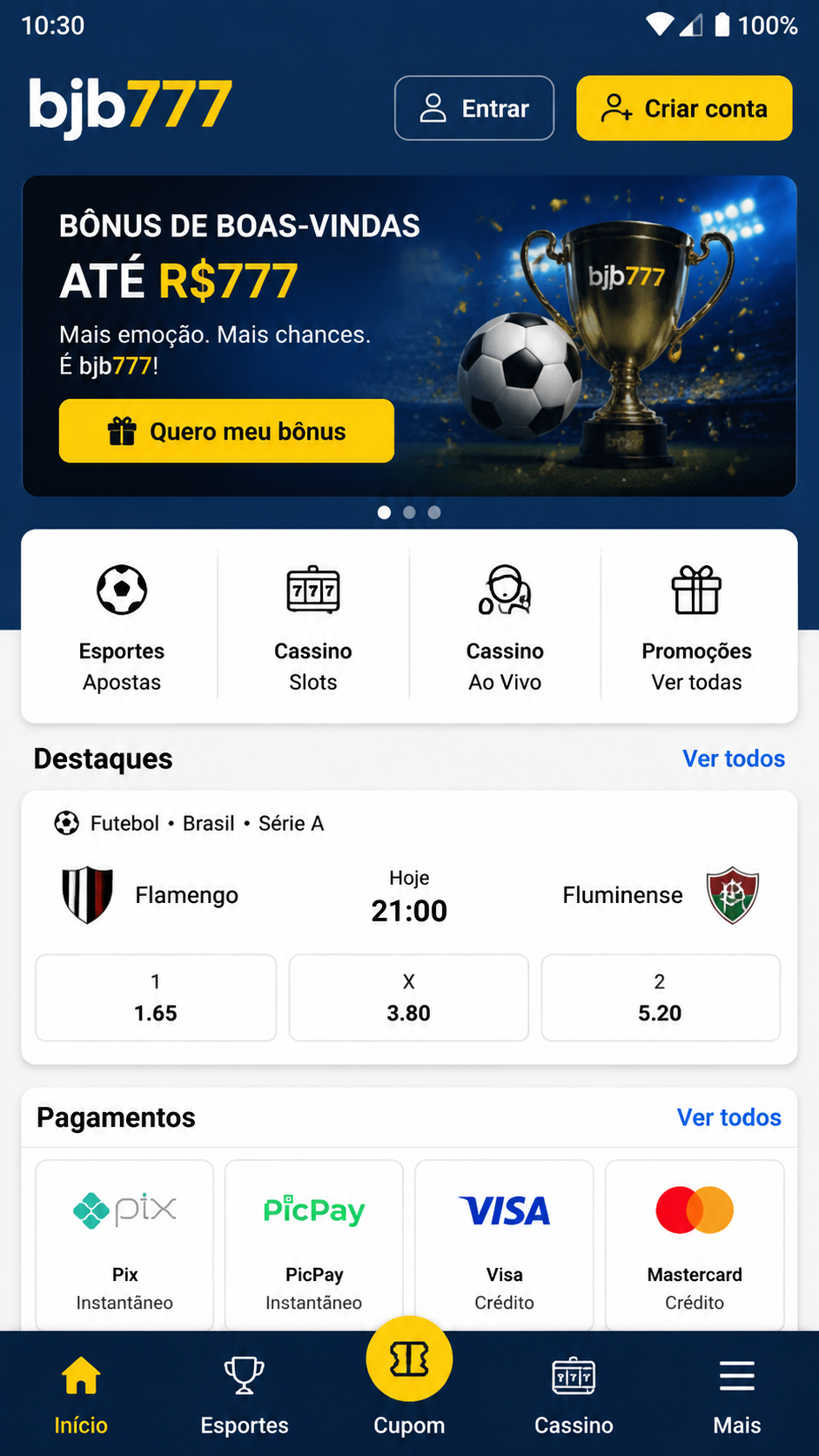Image resolution: width=819 pixels, height=1456 pixels.
Task: Open Cassino Ao Vivo shortcut
Action: click(x=505, y=627)
